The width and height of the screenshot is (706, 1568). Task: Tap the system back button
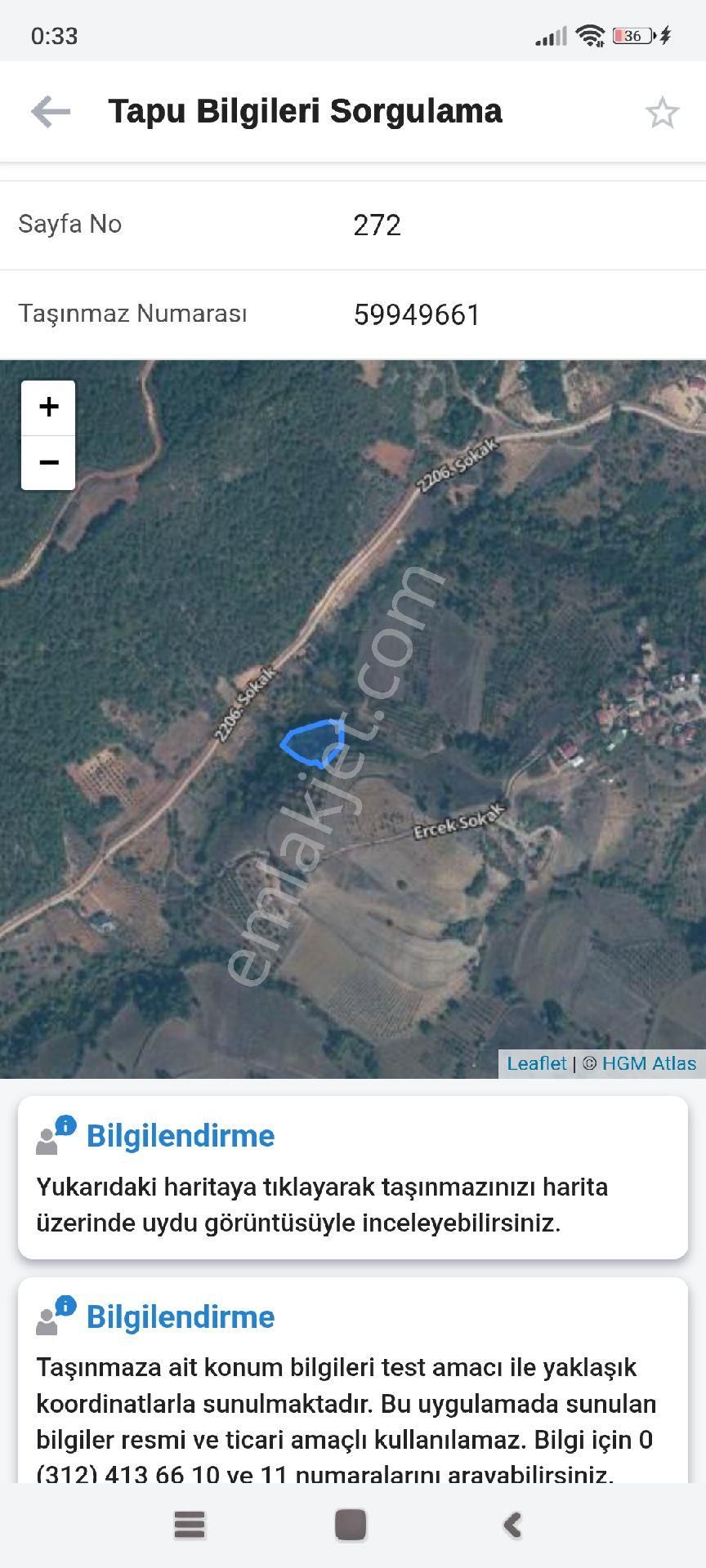512,1525
